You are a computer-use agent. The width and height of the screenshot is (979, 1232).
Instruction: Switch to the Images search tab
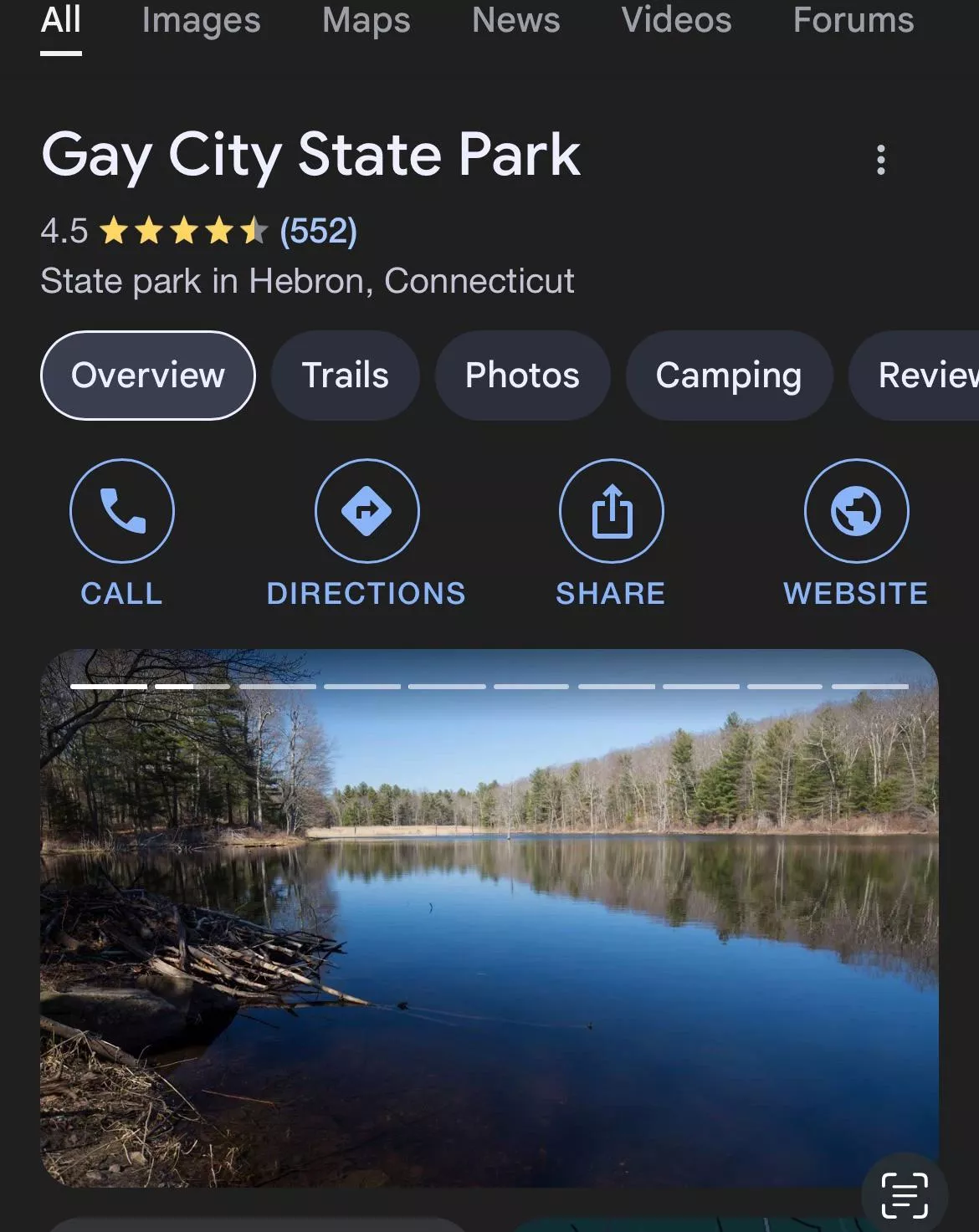(201, 20)
